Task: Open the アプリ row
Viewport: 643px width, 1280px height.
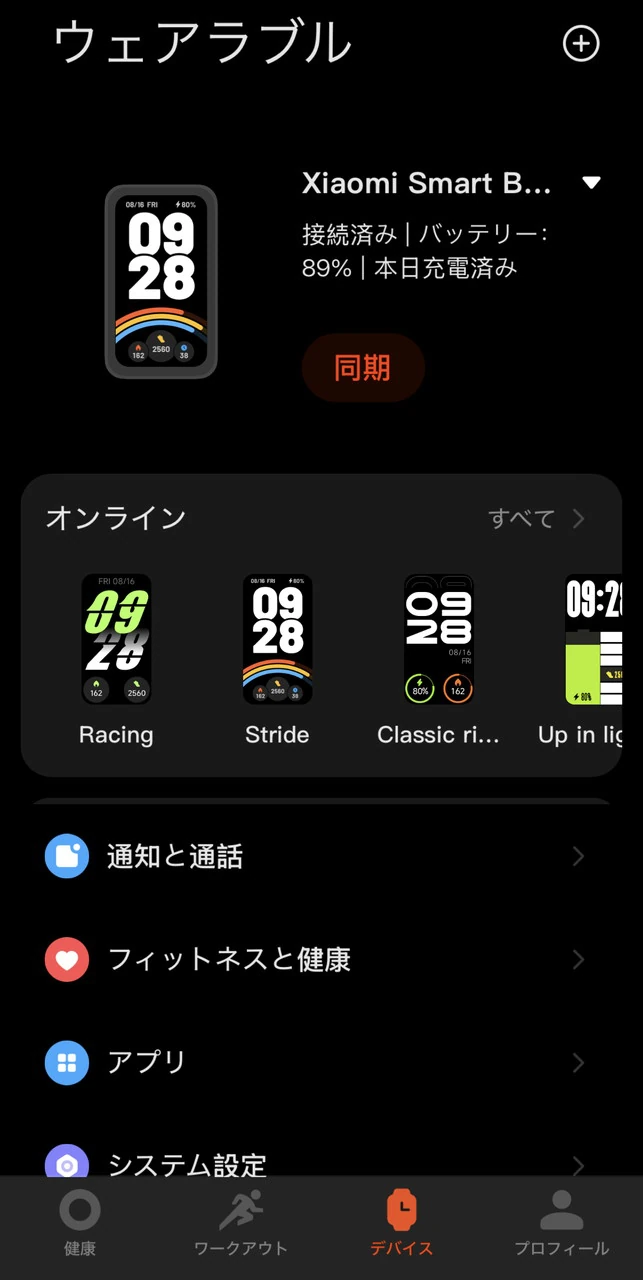Action: pos(320,1062)
